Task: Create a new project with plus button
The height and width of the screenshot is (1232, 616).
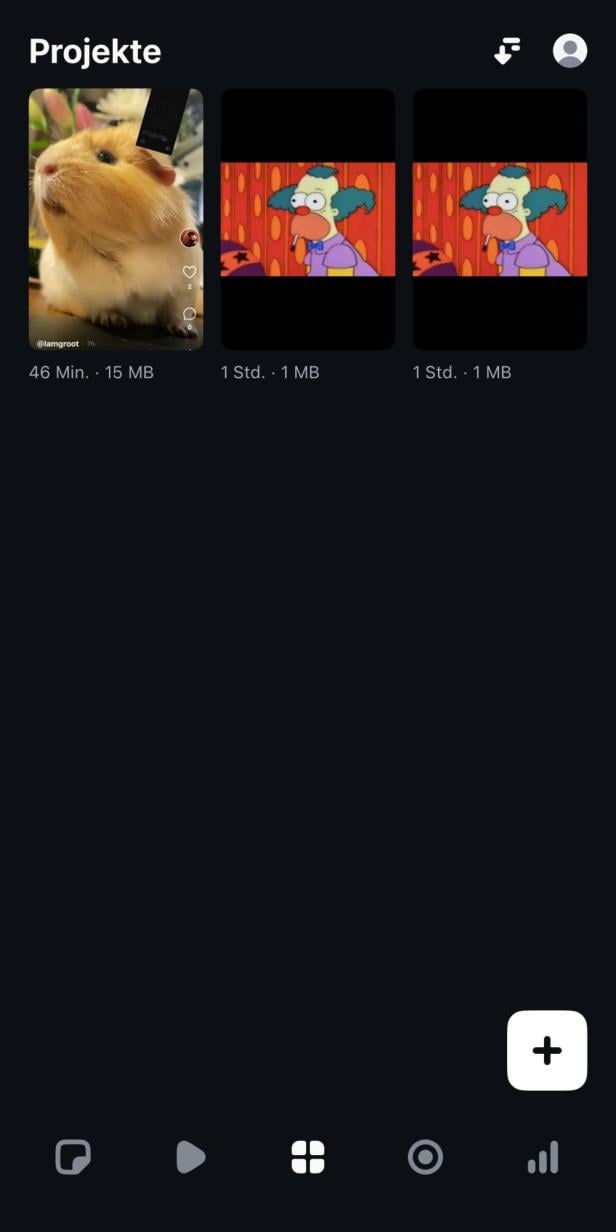Action: pyautogui.click(x=547, y=1050)
